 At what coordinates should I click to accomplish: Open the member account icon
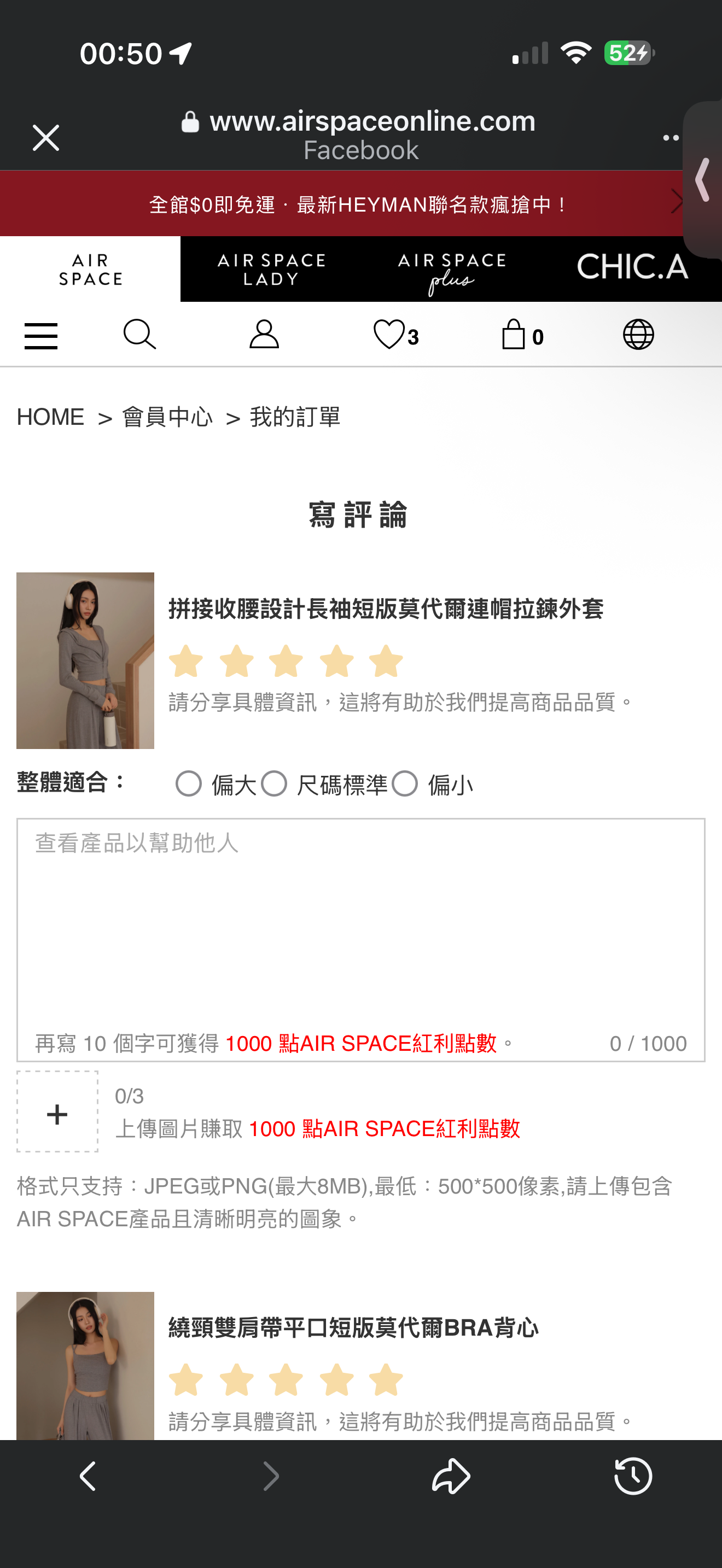point(264,335)
